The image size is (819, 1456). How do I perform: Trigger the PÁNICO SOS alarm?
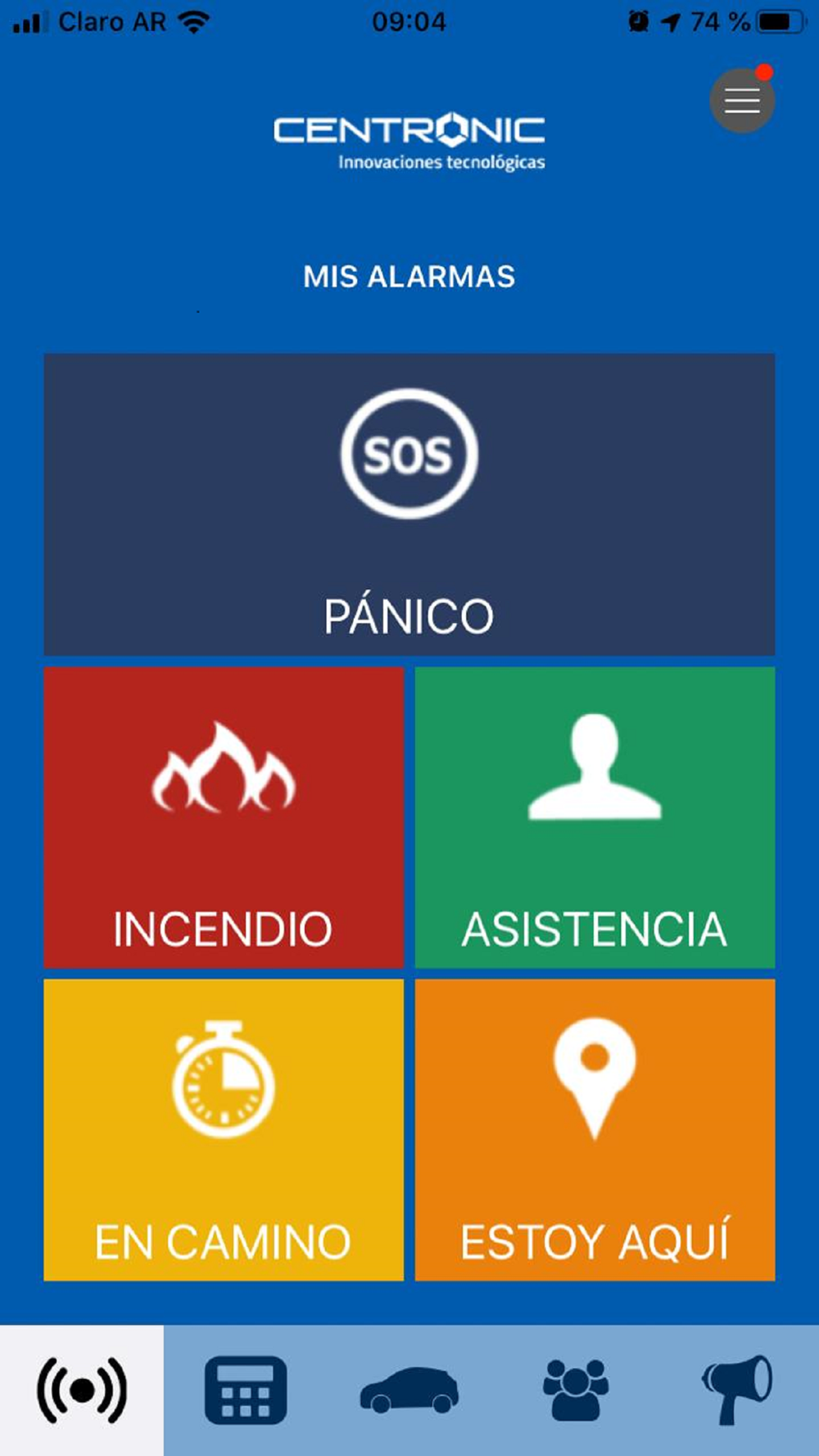click(409, 504)
